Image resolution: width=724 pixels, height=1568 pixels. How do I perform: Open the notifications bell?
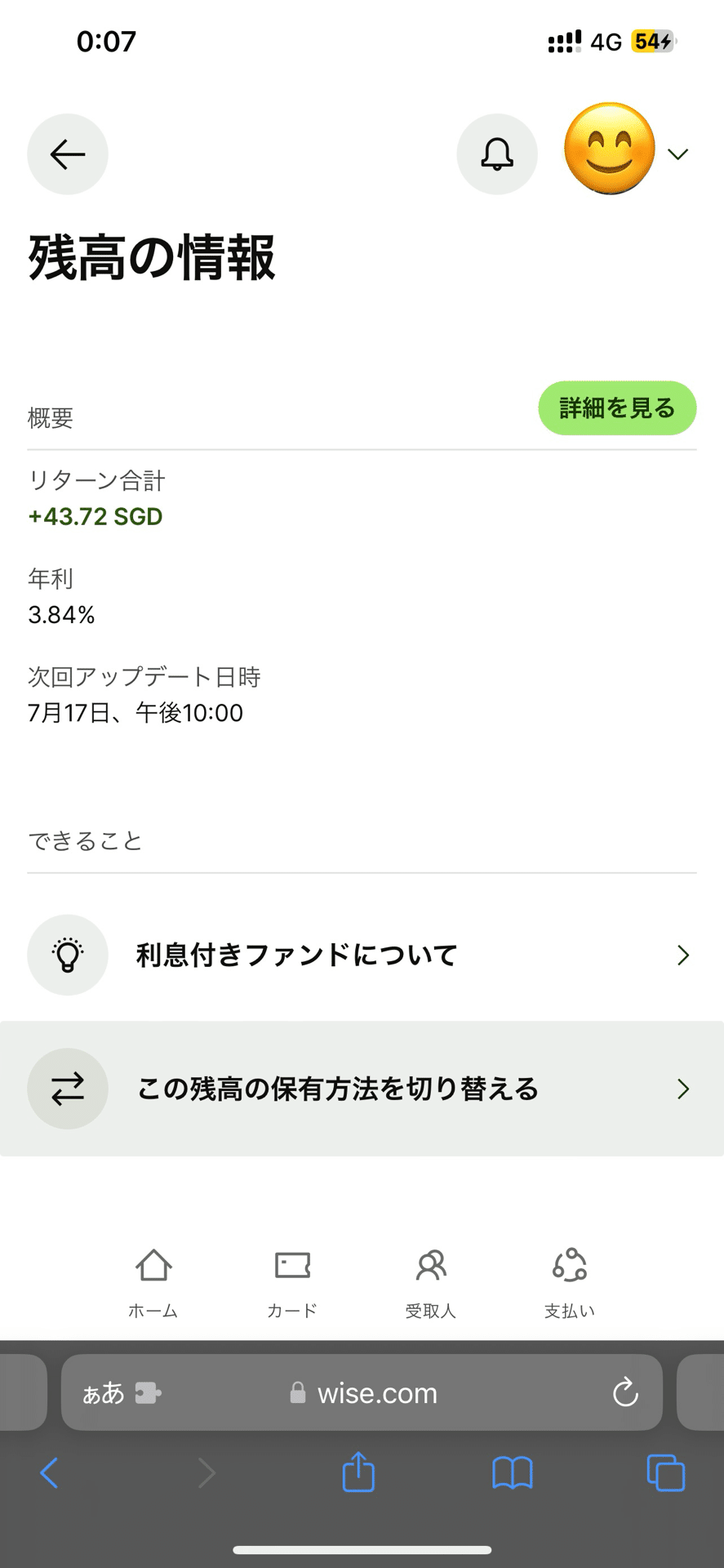coord(497,154)
